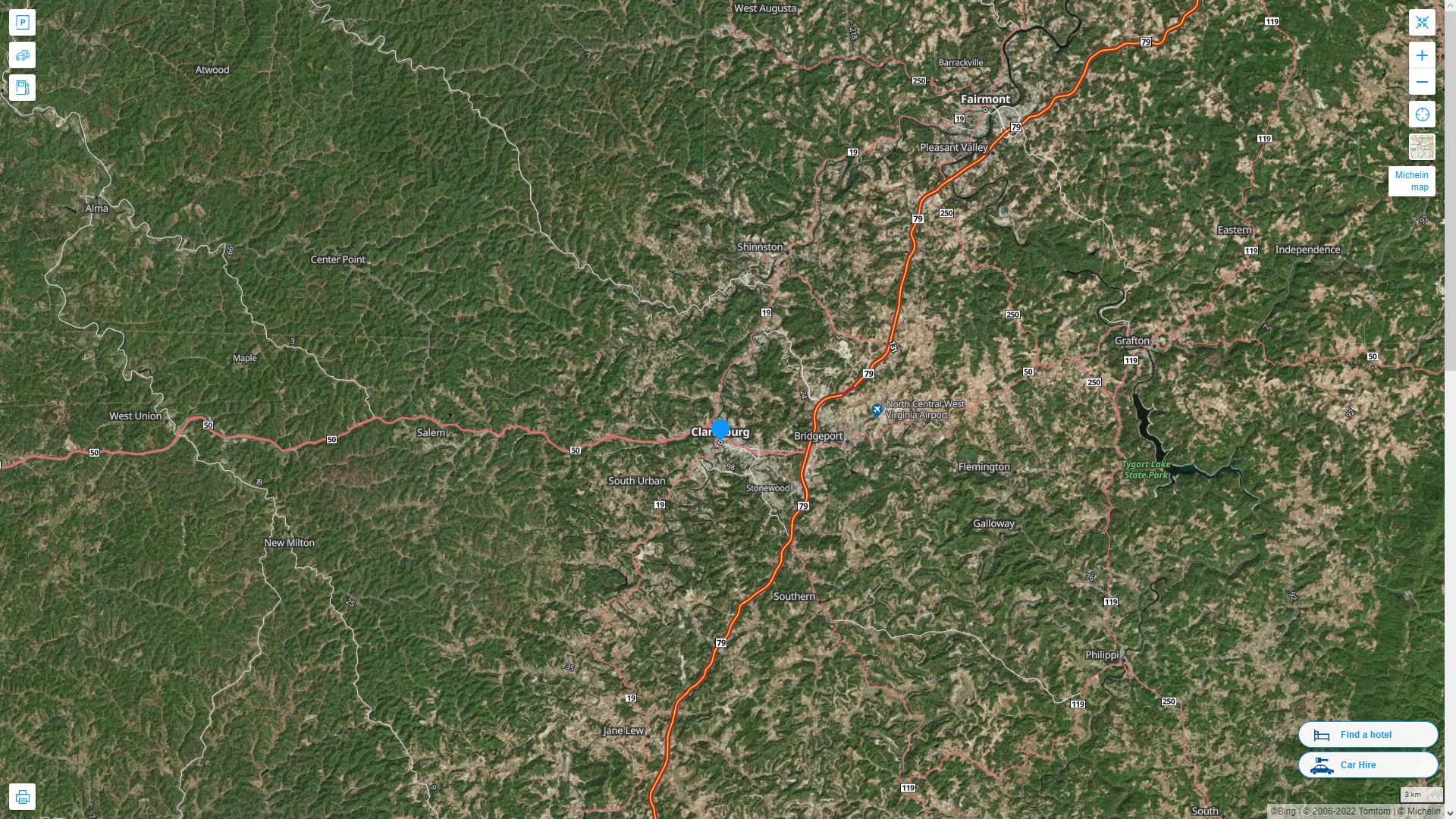
Task: Show petrol stations on the map
Action: point(22,88)
